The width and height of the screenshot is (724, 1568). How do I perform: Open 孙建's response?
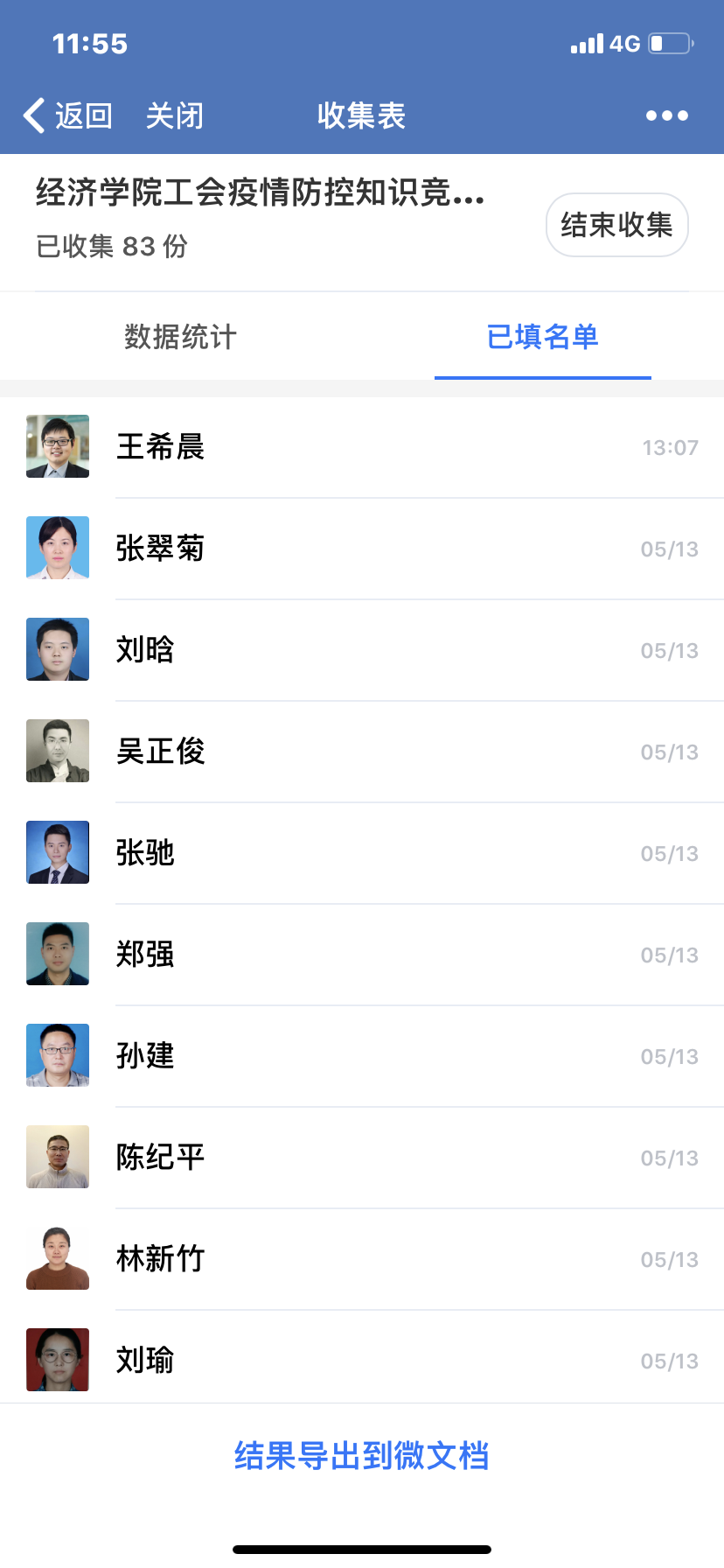coord(362,1056)
